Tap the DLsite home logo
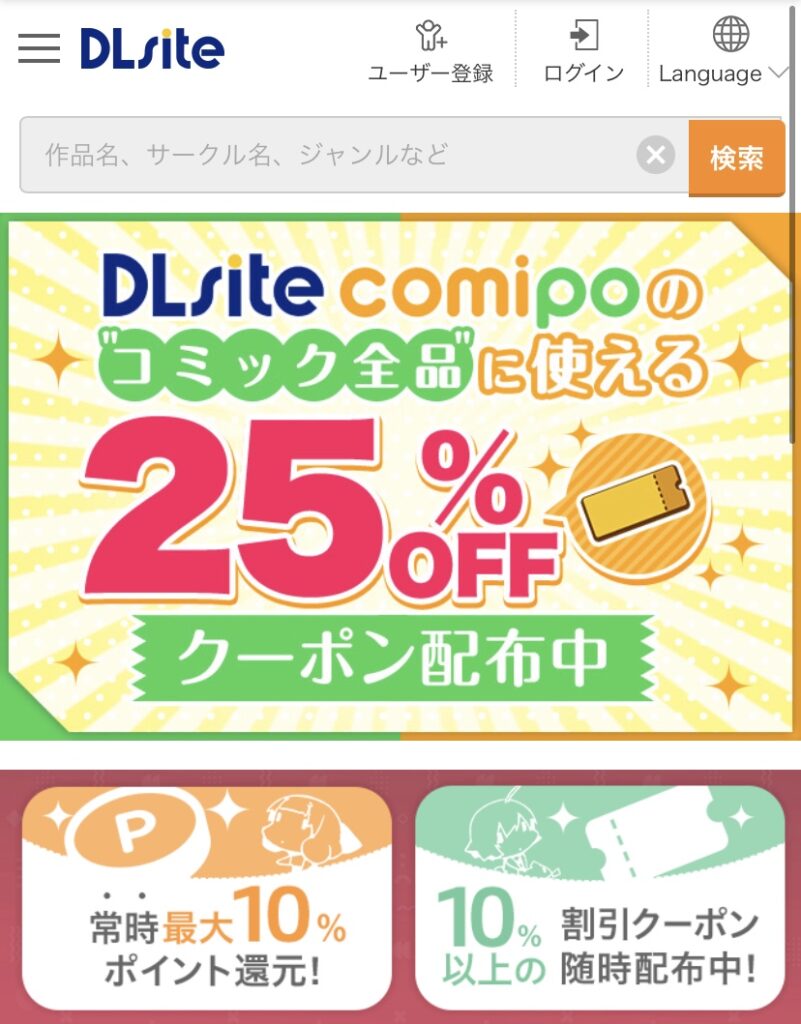 click(152, 48)
